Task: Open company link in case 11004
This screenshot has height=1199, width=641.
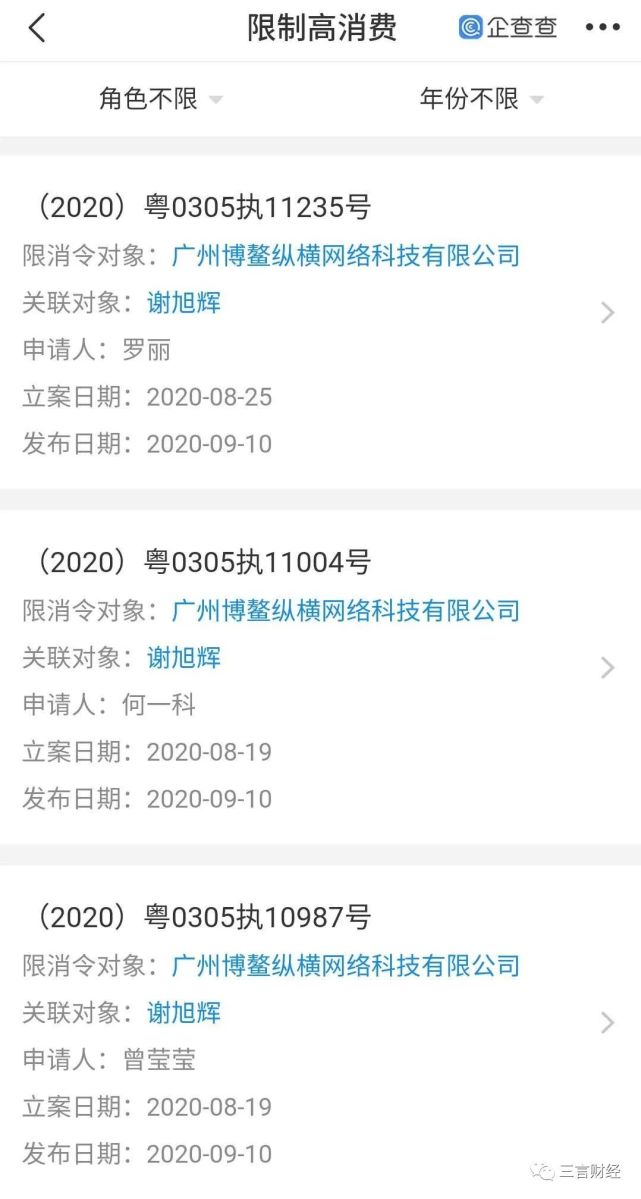Action: point(346,610)
